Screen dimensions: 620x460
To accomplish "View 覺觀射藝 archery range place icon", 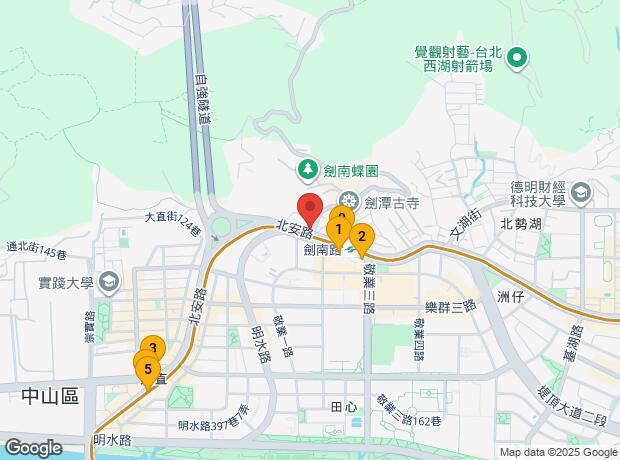I will point(517,59).
